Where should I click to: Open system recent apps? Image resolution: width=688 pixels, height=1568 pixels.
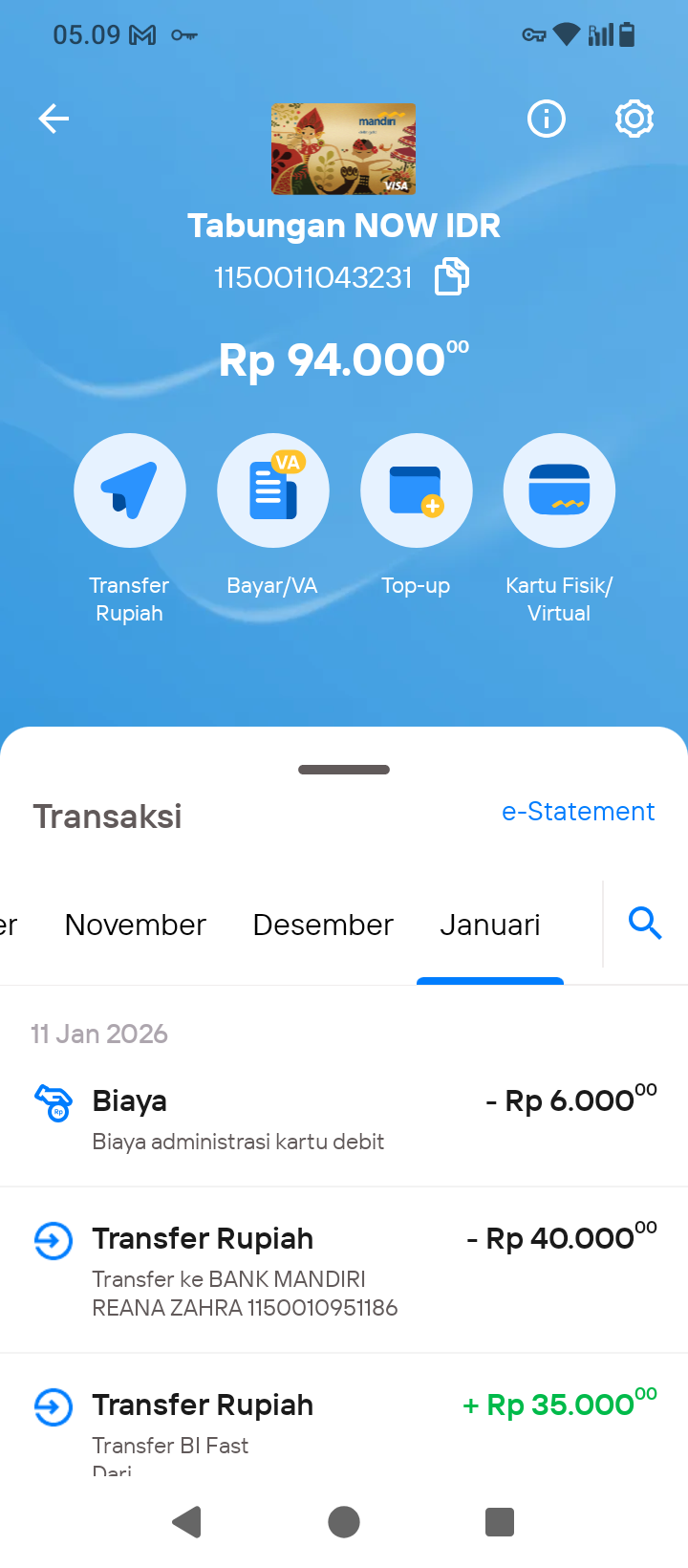500,1521
